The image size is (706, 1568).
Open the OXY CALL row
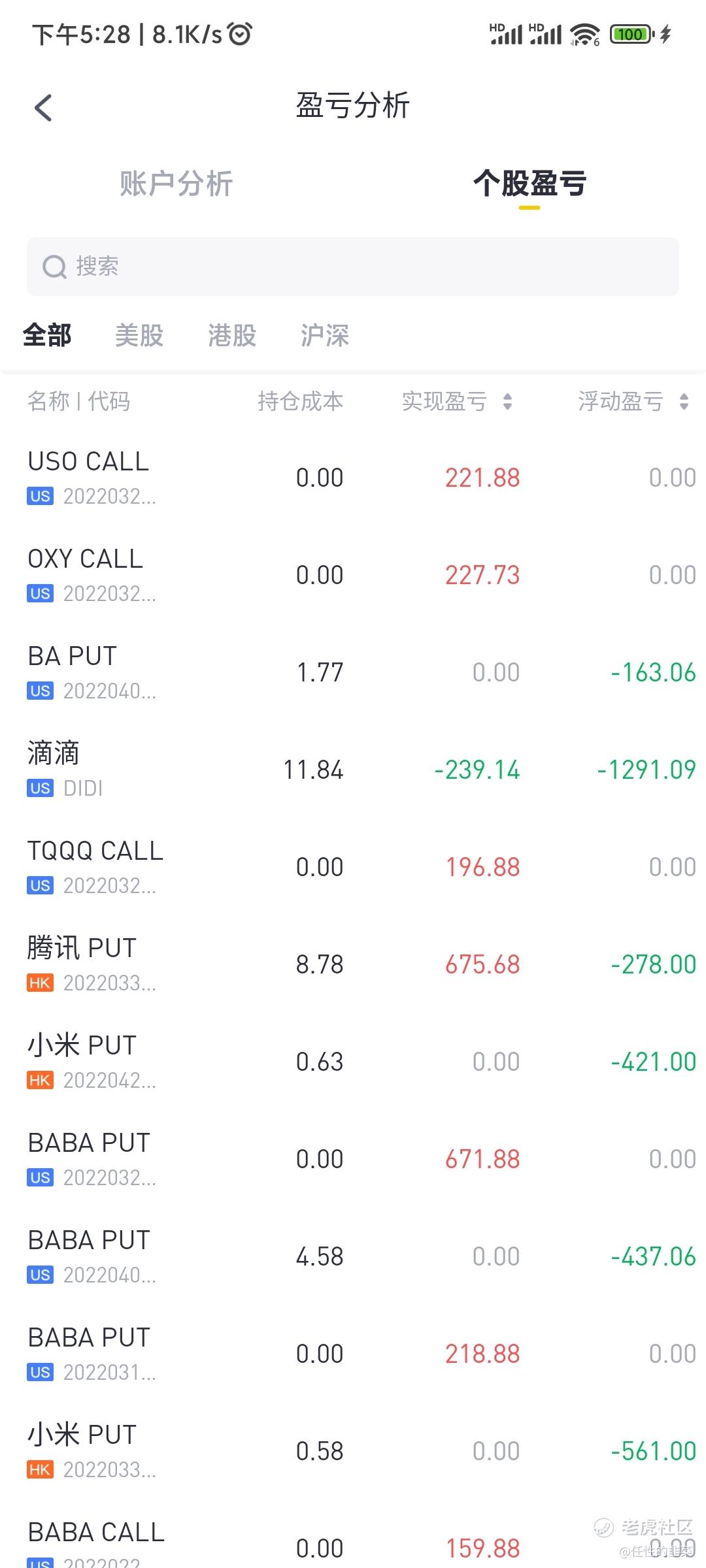(x=353, y=576)
